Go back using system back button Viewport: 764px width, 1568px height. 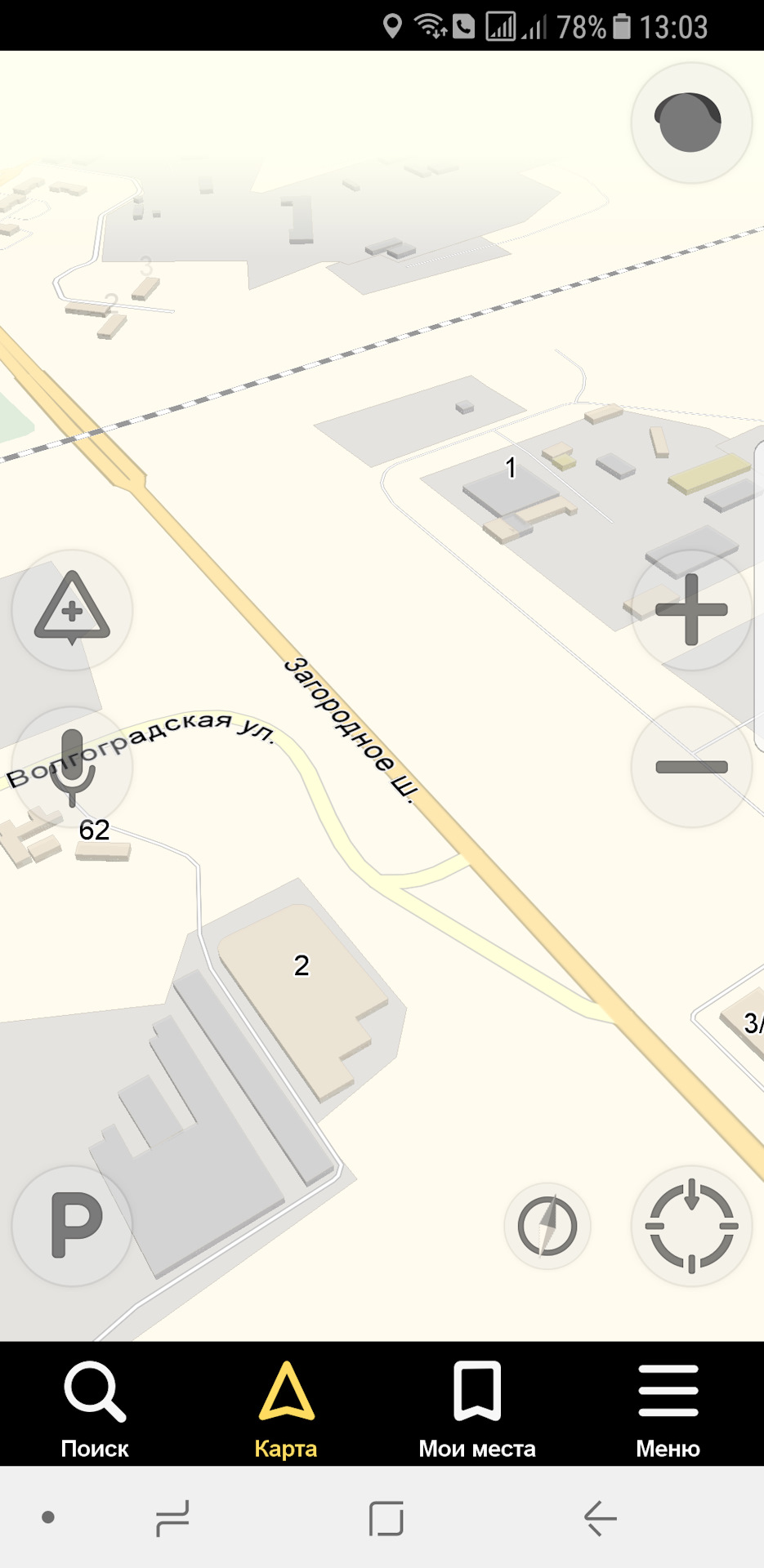[x=601, y=1518]
